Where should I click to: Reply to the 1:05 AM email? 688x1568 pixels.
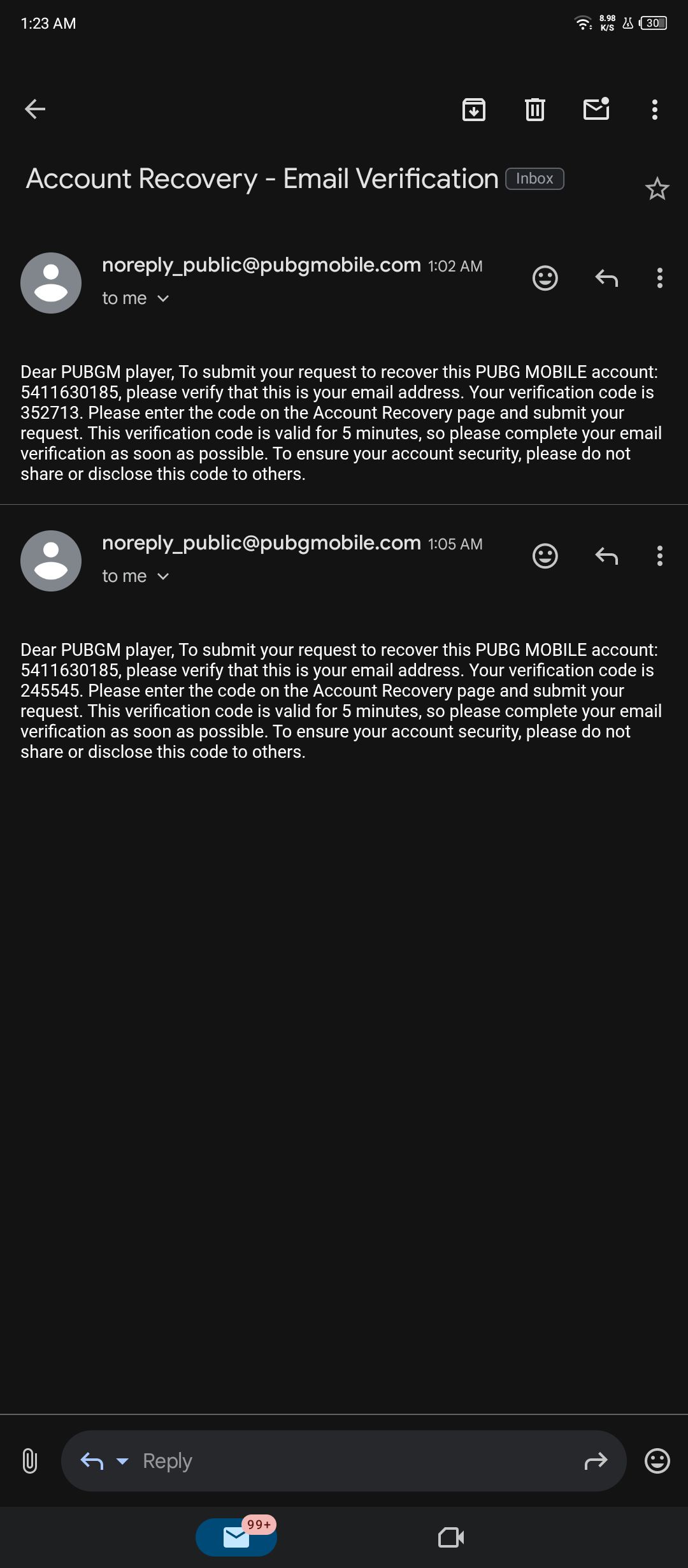click(606, 556)
